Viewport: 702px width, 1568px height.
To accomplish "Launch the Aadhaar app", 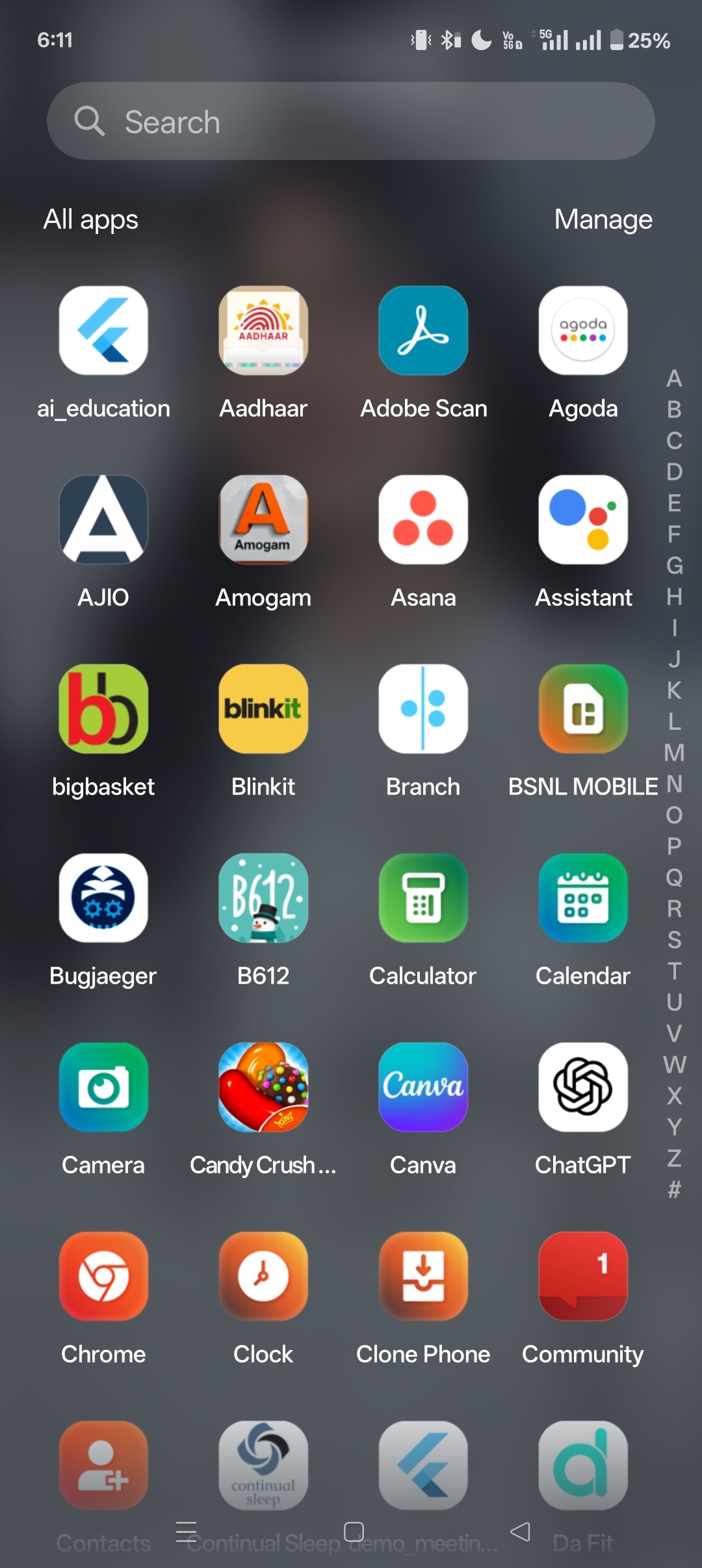I will [x=263, y=331].
